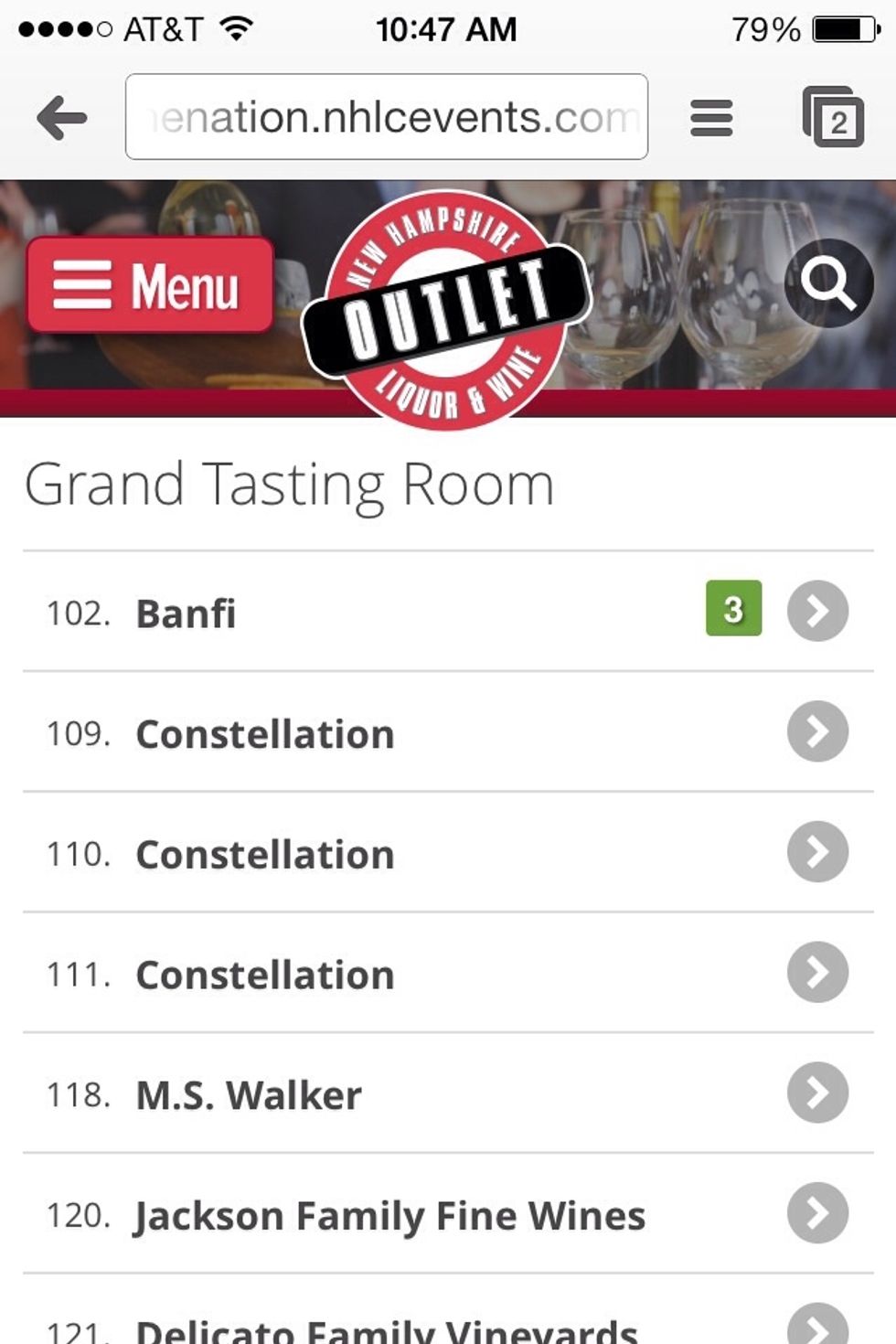Tap the 10:47 AM clock in the status bar
896x1344 pixels.
click(445, 27)
